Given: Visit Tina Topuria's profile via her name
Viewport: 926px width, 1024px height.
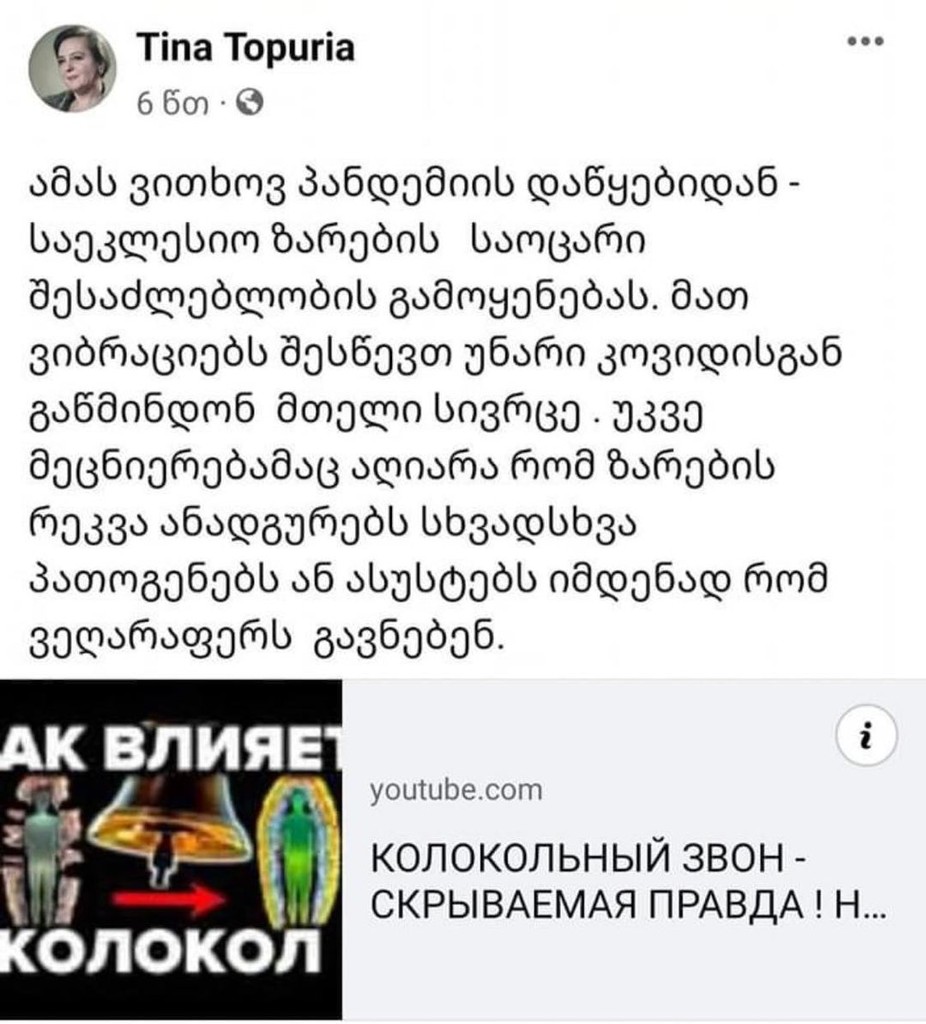Looking at the screenshot, I should [243, 46].
